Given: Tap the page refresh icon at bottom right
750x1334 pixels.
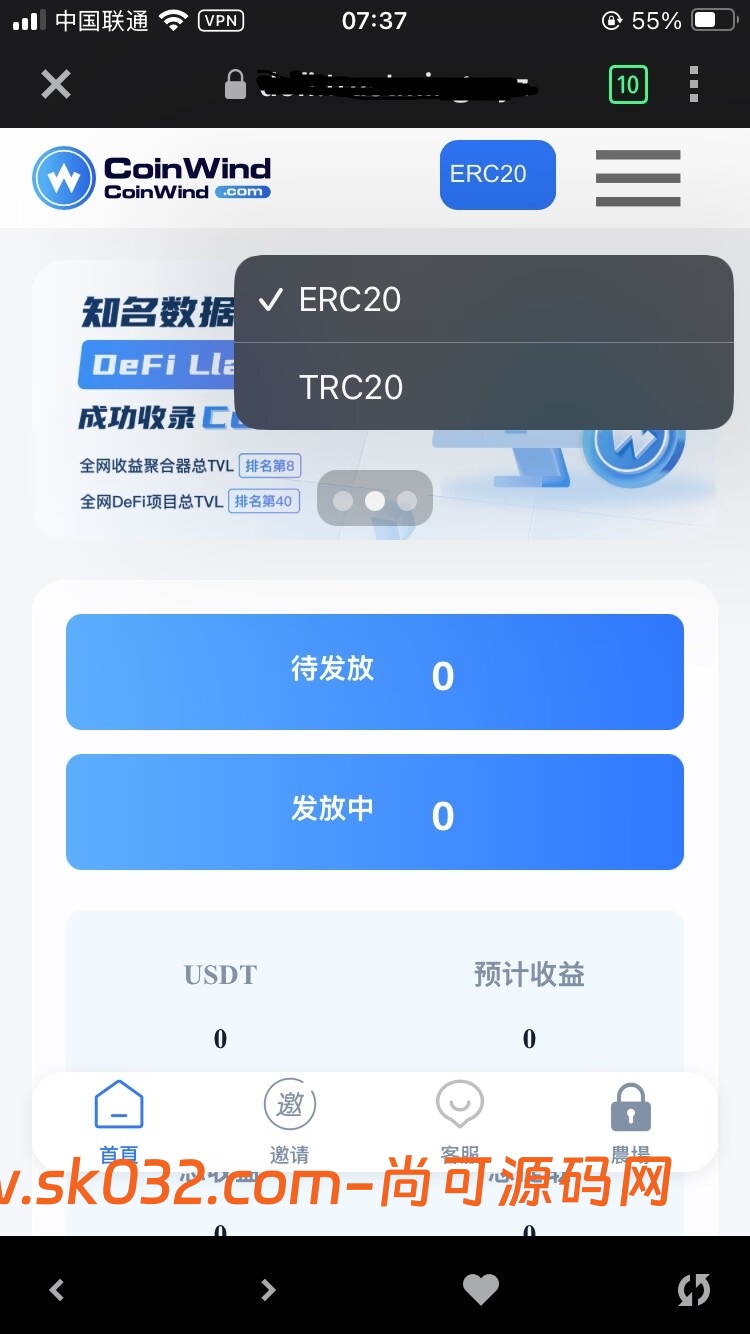Looking at the screenshot, I should 694,1290.
